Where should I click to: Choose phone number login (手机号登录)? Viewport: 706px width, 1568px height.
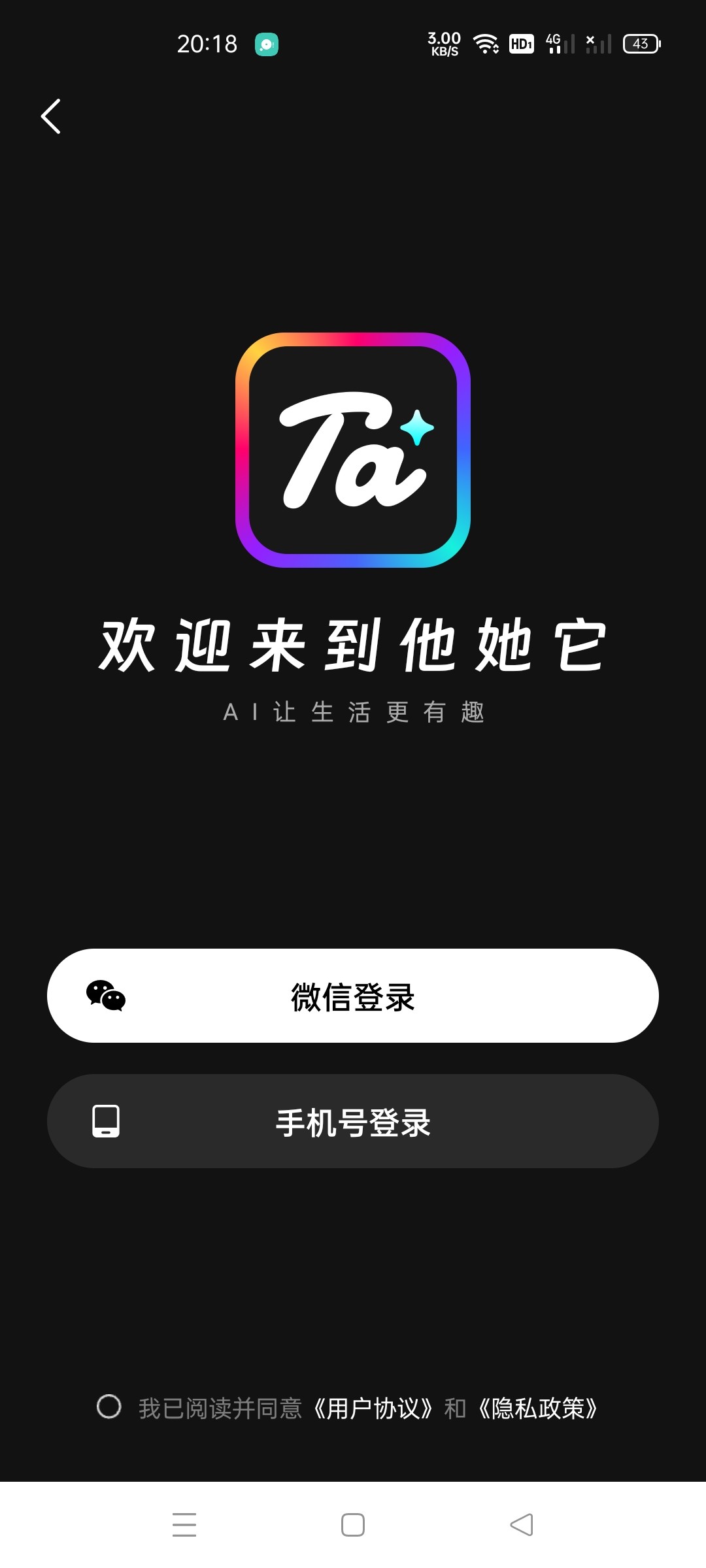click(x=353, y=1122)
